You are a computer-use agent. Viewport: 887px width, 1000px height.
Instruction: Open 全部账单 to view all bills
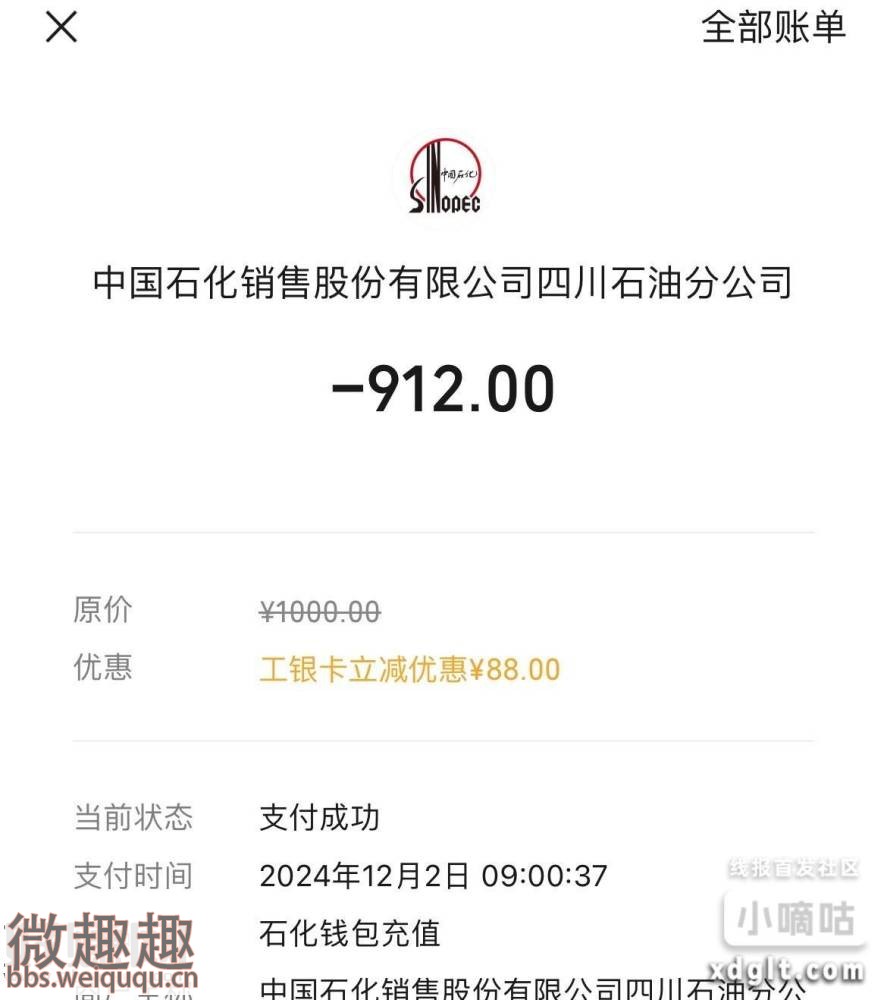tap(773, 28)
